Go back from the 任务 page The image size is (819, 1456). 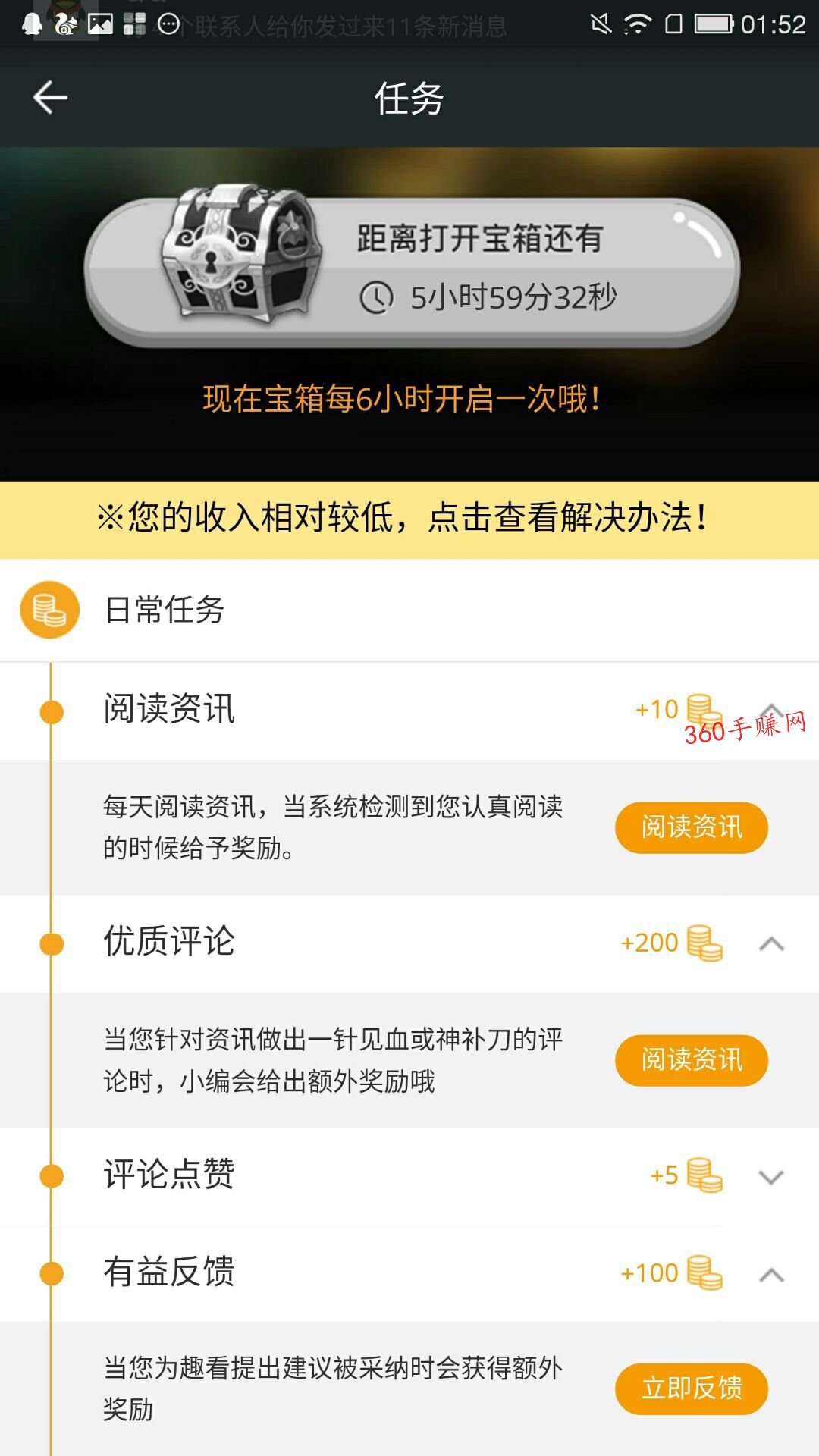[x=51, y=98]
